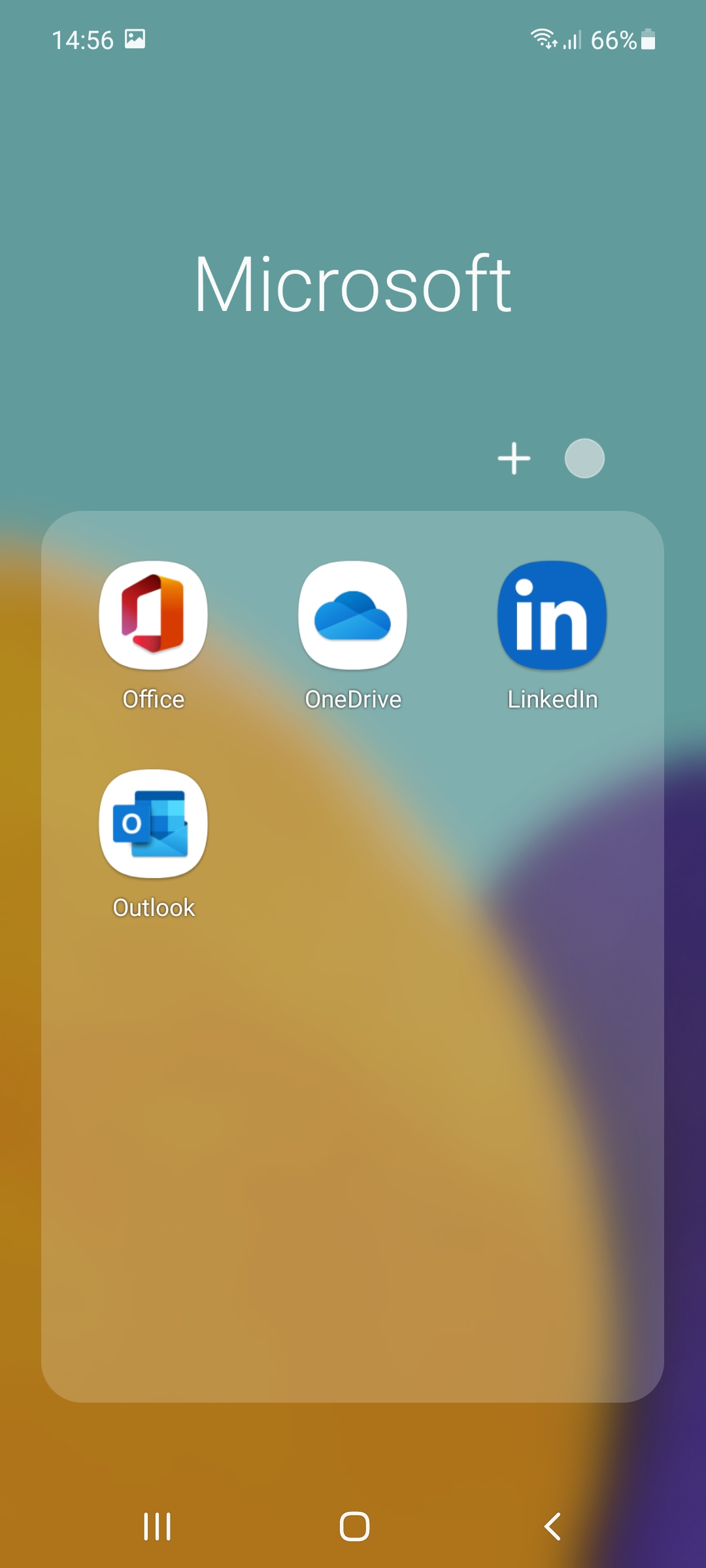Go back using the navigation bar

552,1527
